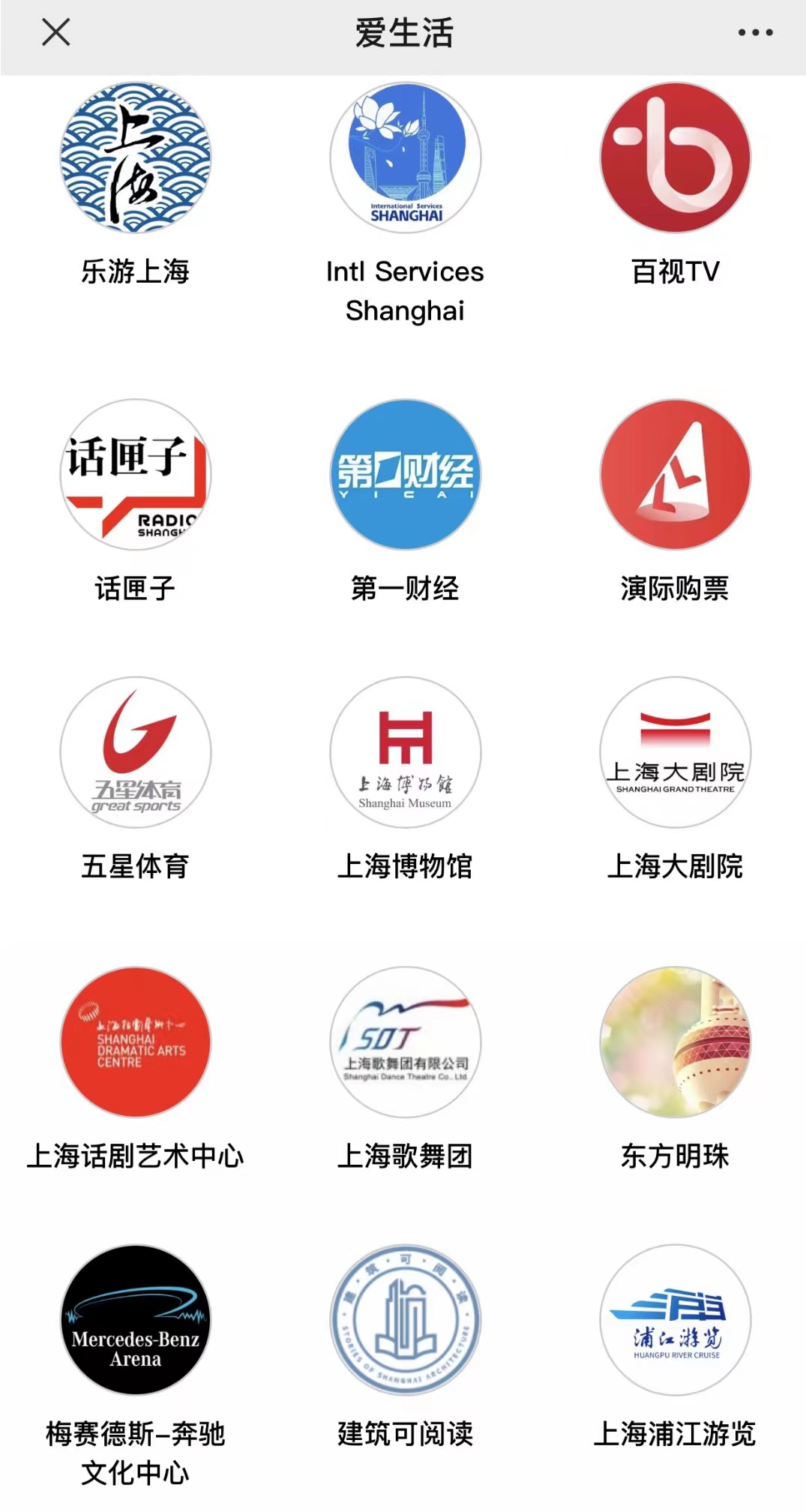This screenshot has width=806, height=1512.
Task: Go to 第一财经
Action: (406, 475)
